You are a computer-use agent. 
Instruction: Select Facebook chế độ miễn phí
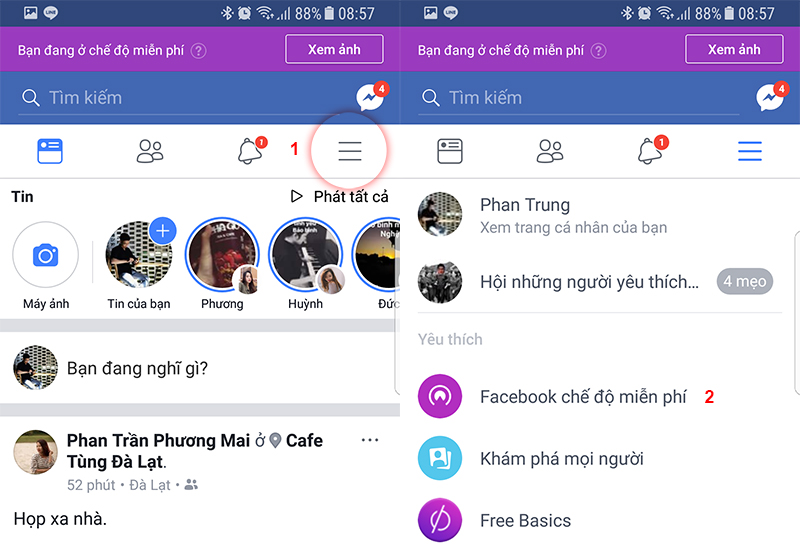point(583,397)
